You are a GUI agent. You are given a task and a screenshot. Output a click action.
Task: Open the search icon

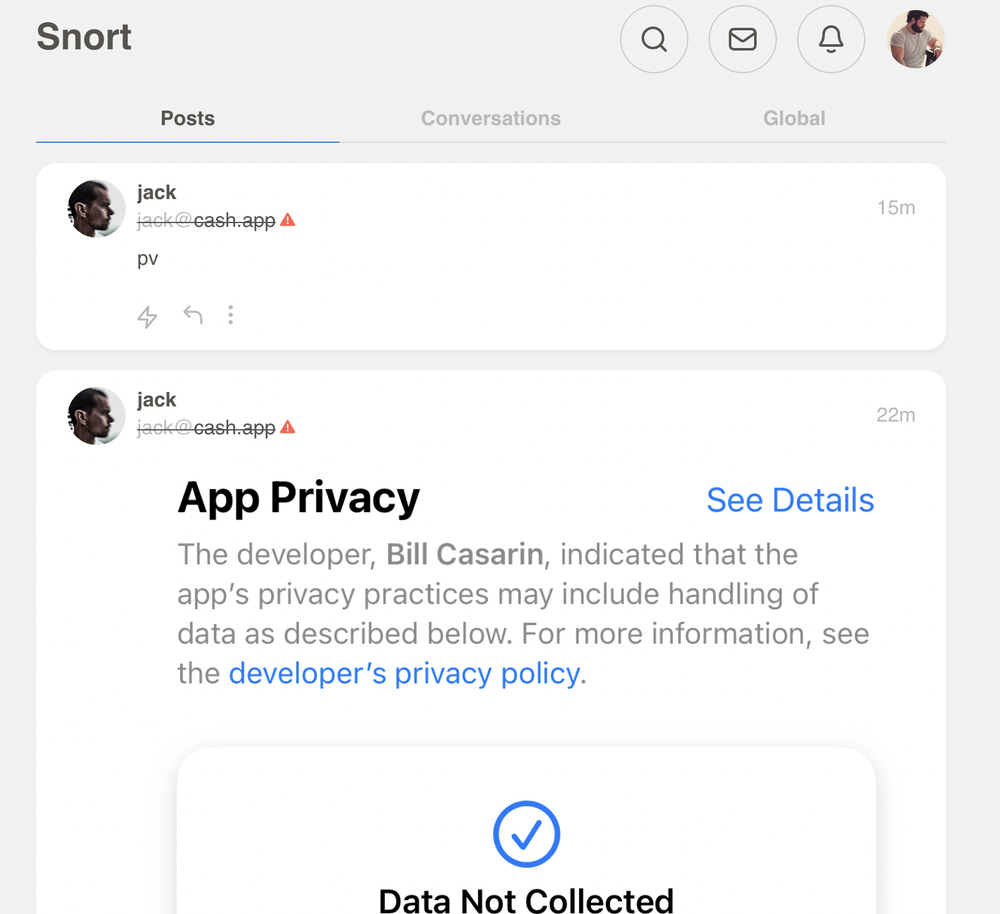coord(654,40)
